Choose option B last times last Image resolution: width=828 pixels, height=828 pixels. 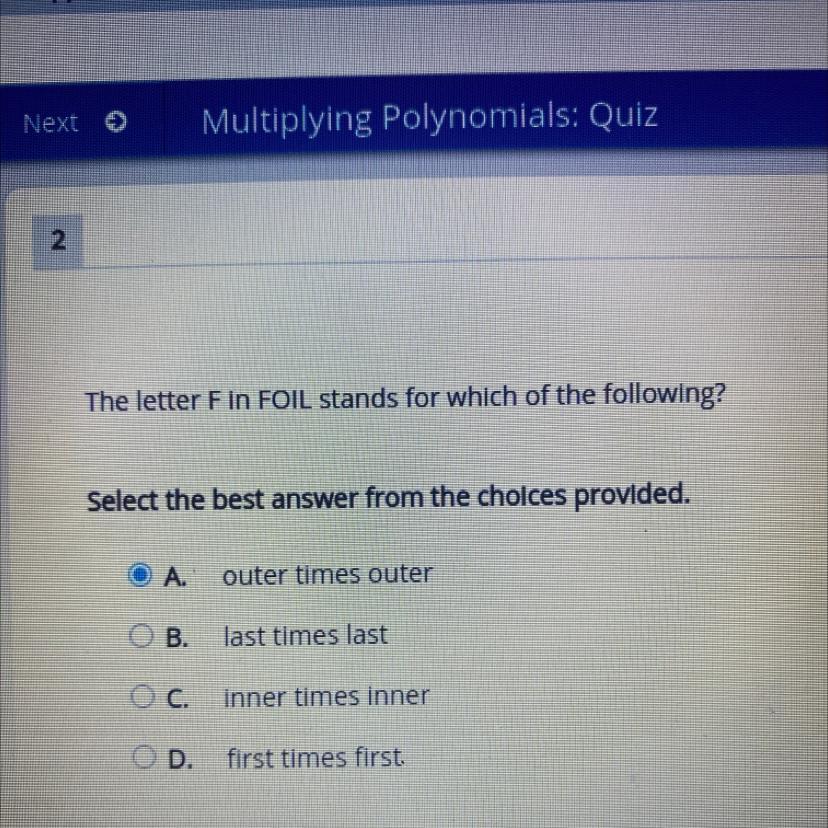tap(141, 635)
